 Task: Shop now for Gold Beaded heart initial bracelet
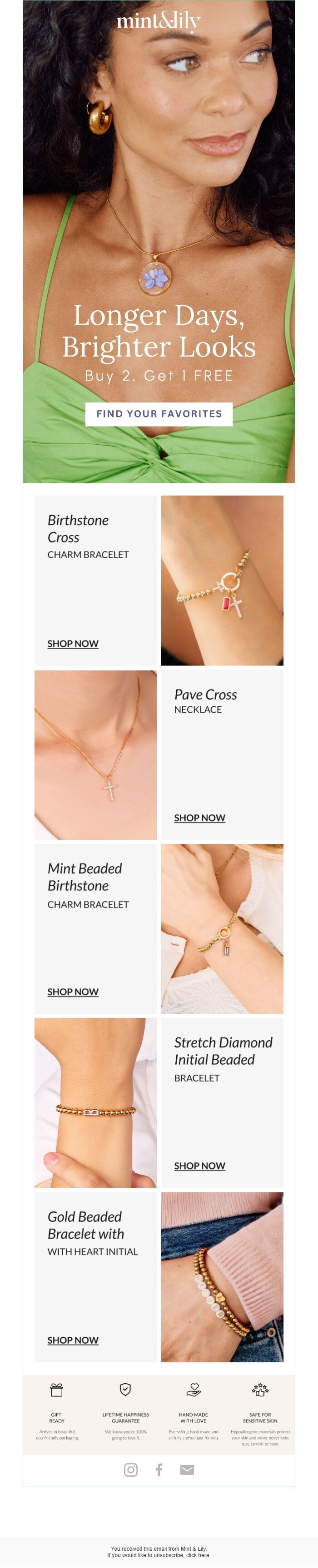(73, 1339)
